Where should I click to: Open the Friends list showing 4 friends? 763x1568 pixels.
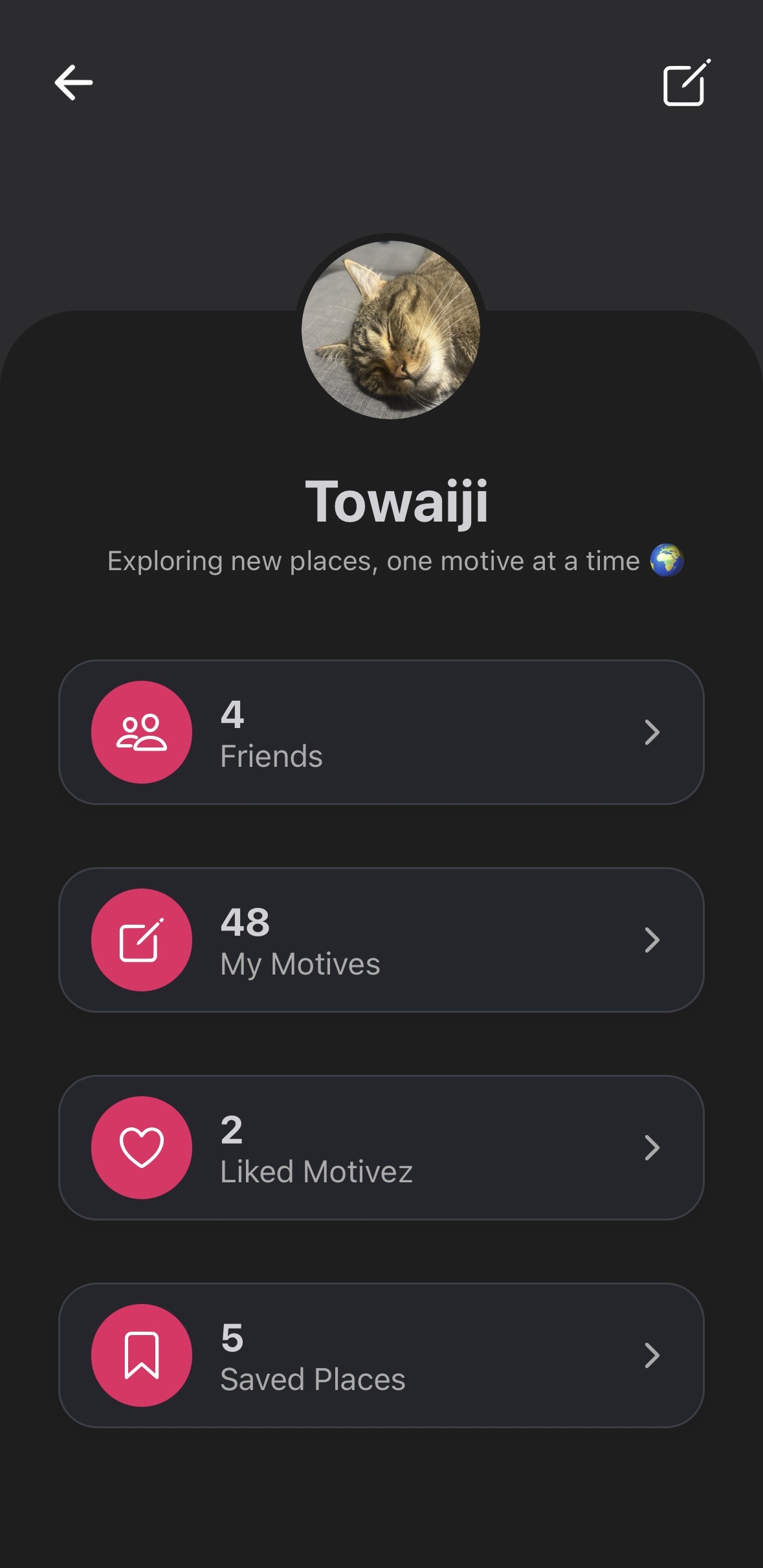[x=381, y=731]
